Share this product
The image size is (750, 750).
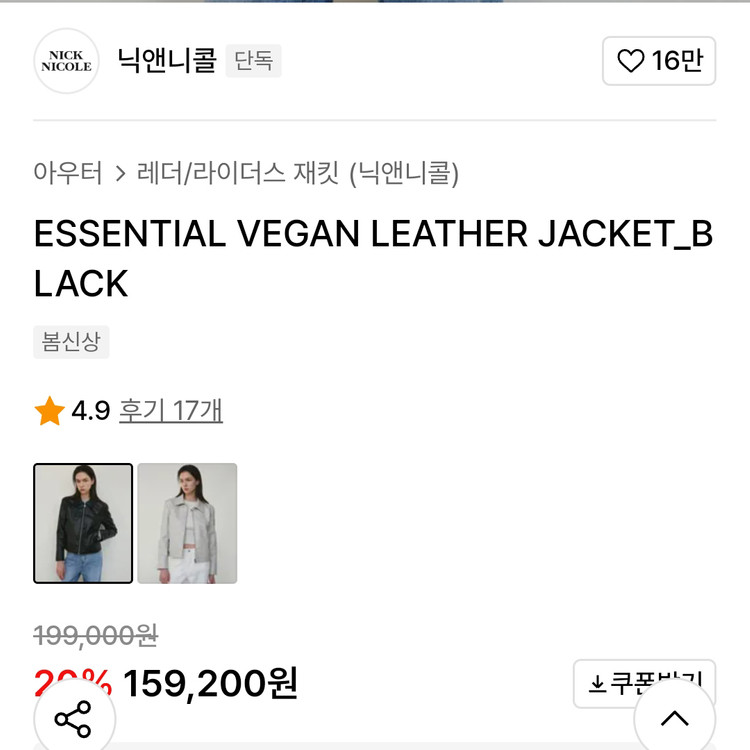click(x=73, y=719)
